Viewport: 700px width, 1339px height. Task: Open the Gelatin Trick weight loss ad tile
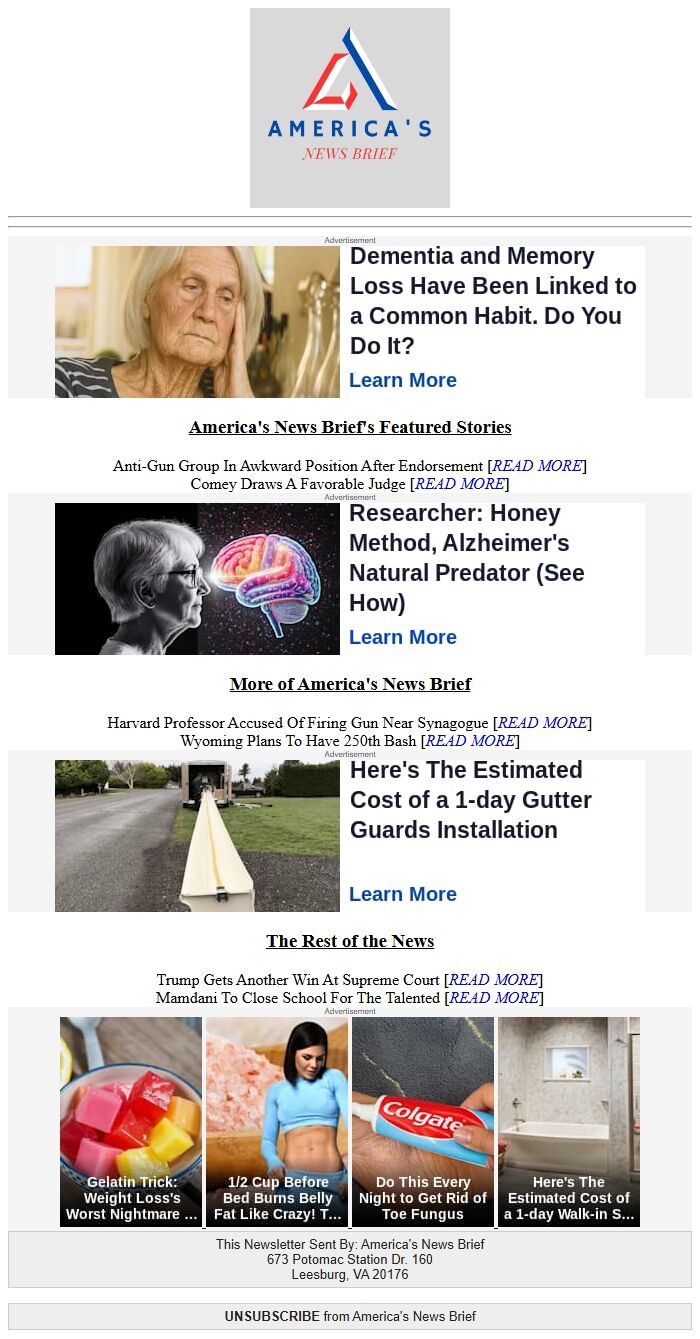[131, 1121]
